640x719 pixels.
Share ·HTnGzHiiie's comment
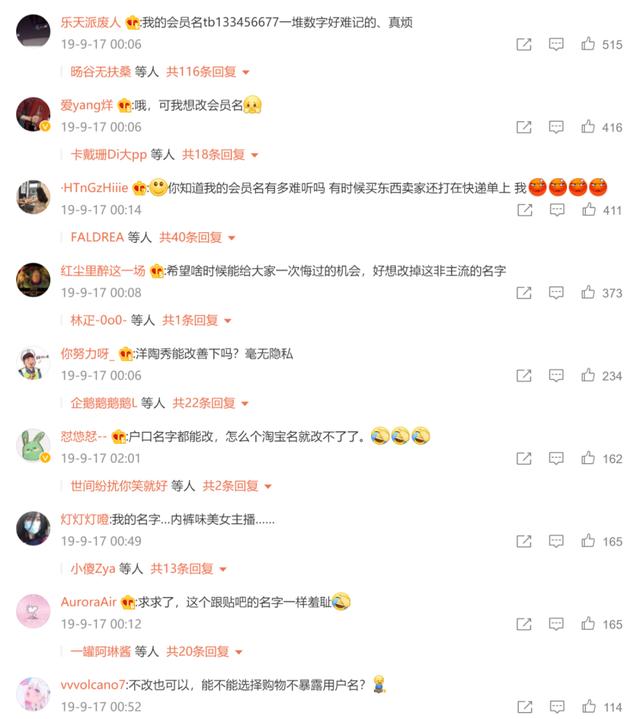[523, 210]
